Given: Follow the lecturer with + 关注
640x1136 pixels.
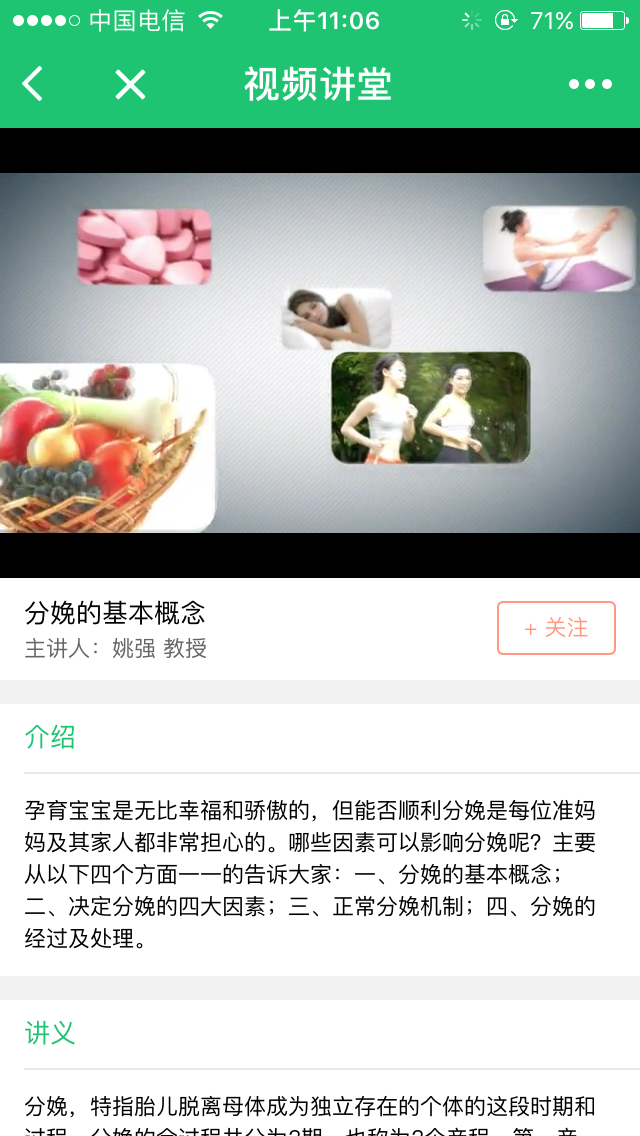Looking at the screenshot, I should click(x=556, y=628).
